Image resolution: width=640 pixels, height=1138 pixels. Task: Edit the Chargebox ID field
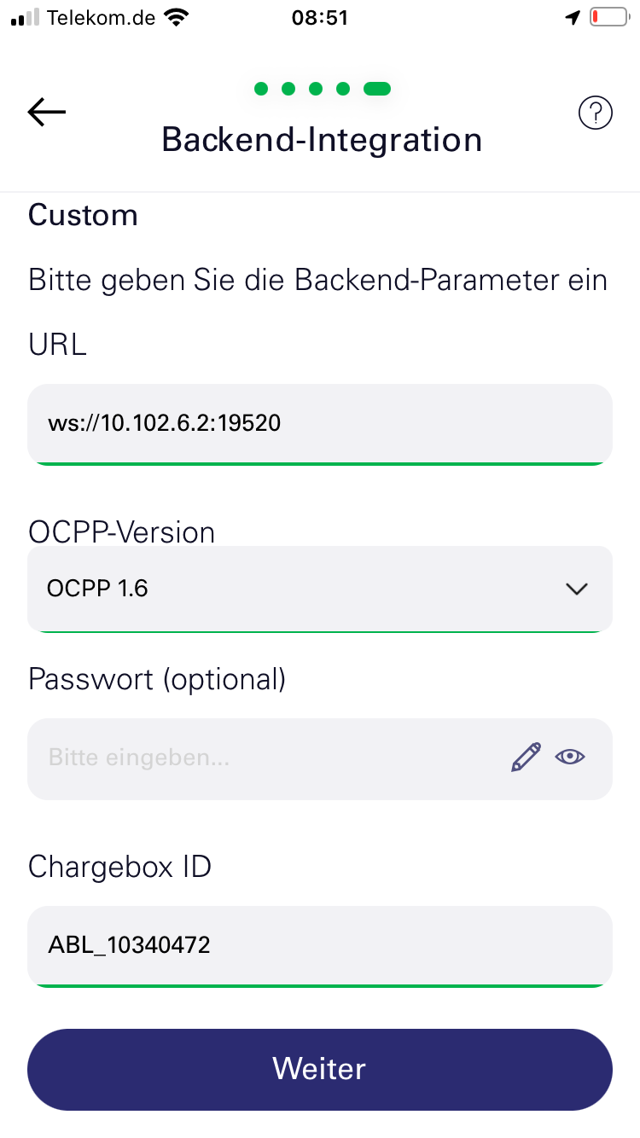click(319, 945)
